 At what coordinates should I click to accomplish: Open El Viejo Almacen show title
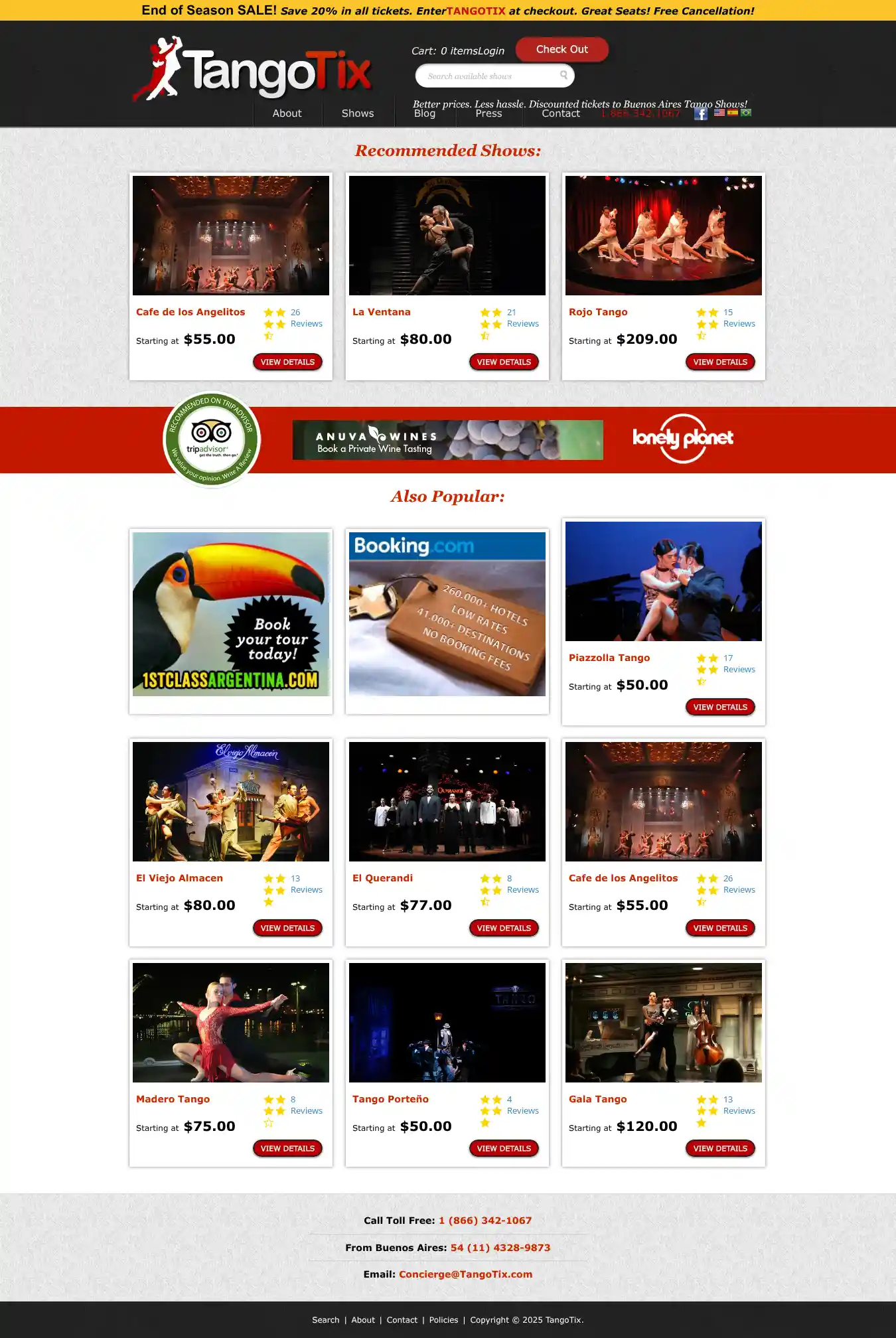(x=179, y=878)
